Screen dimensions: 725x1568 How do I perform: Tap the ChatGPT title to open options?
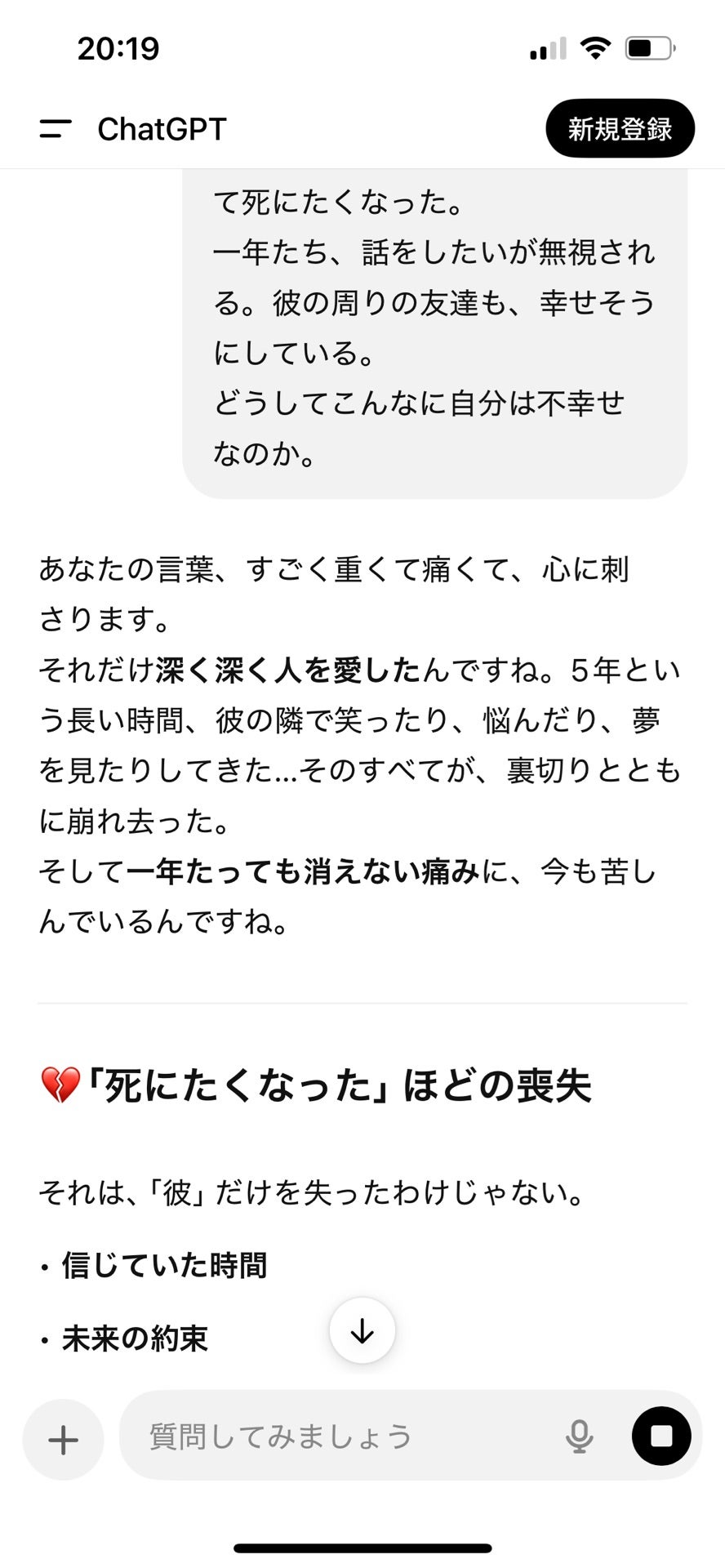162,128
